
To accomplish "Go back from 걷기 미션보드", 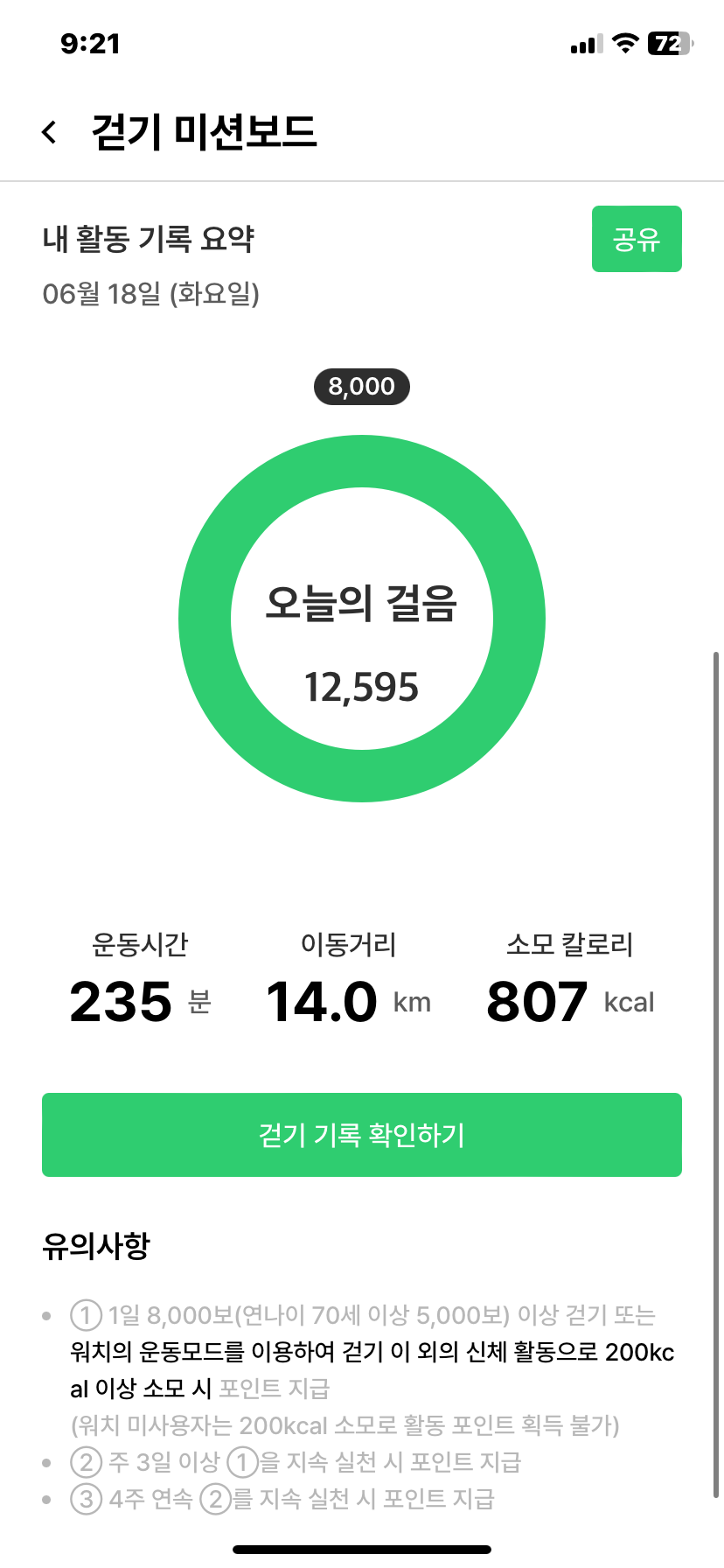I will 50,132.
